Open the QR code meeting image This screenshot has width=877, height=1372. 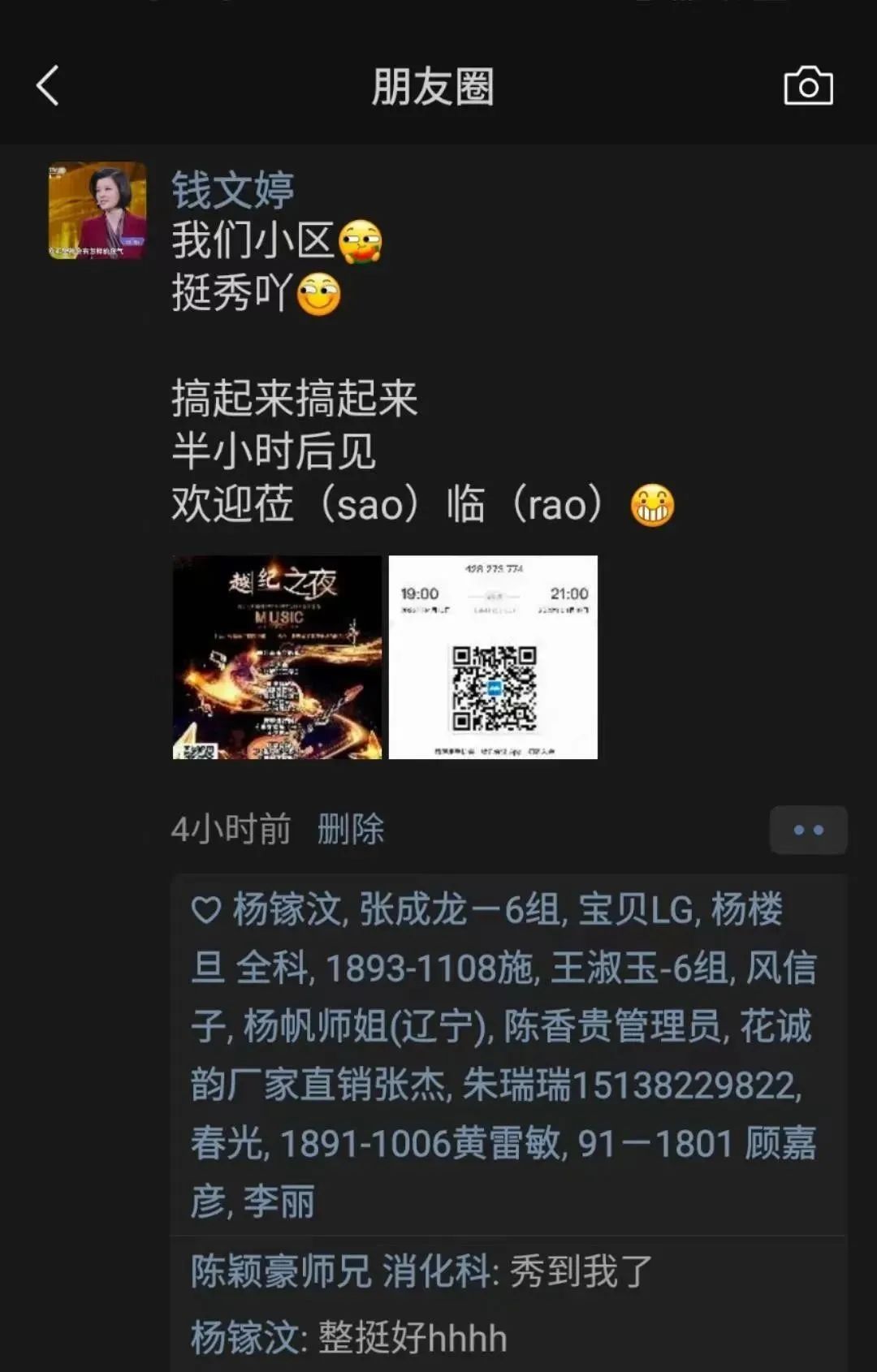493,657
